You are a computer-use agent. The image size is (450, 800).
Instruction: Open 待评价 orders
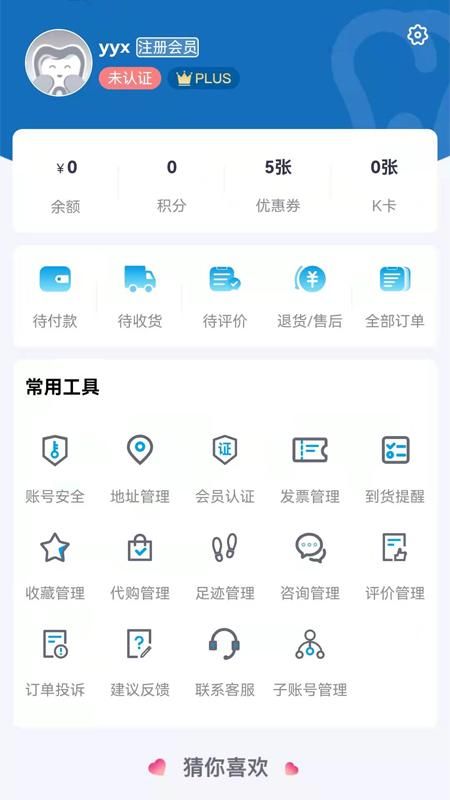pos(225,296)
